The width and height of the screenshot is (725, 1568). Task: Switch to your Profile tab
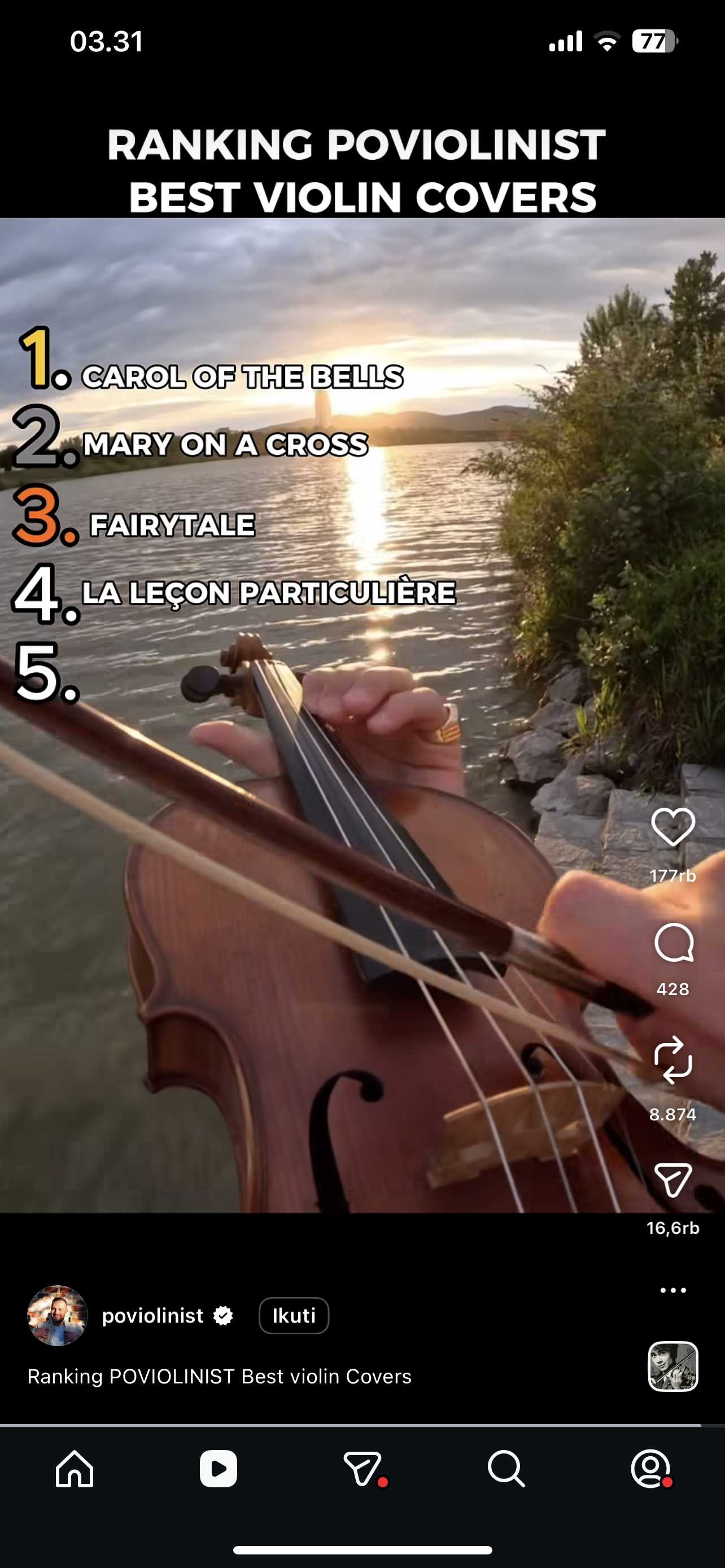pos(650,1468)
